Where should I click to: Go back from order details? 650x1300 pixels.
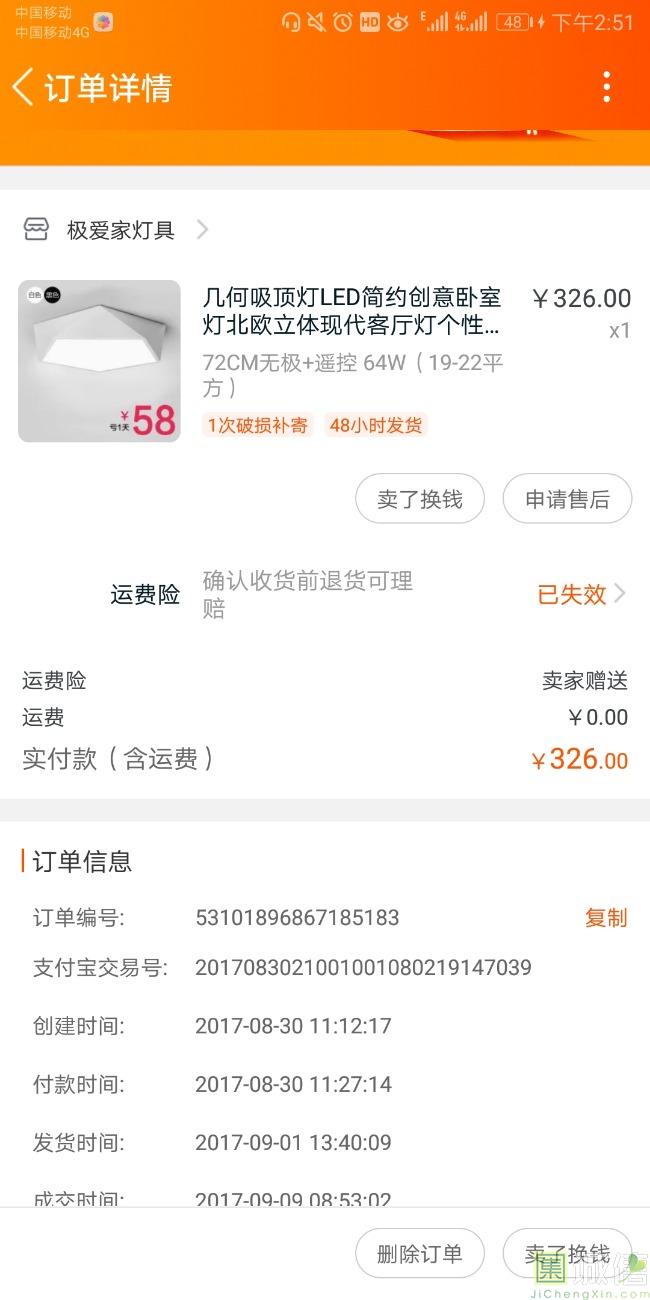24,88
